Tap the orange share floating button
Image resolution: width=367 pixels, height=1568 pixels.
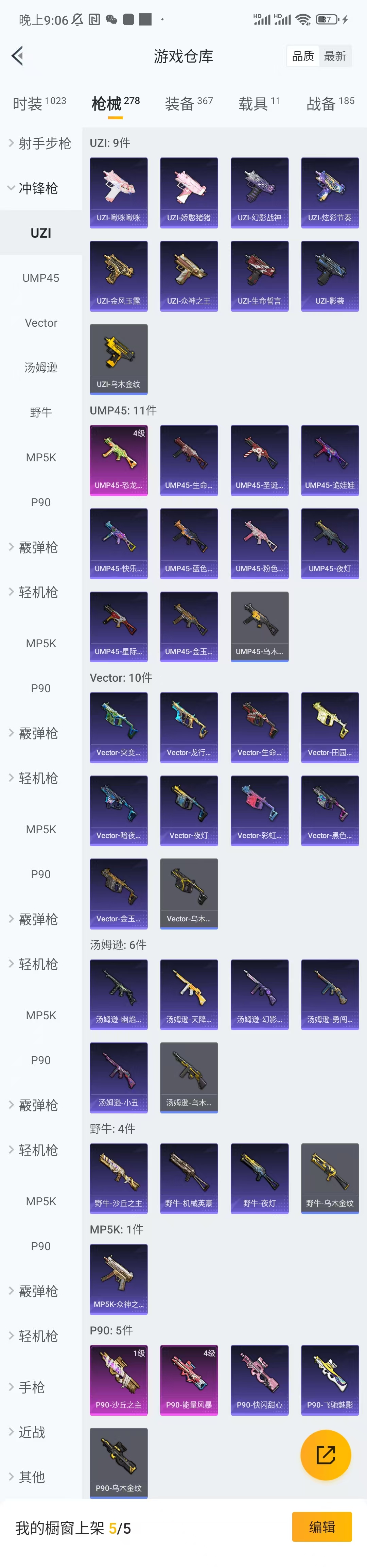pyautogui.click(x=326, y=1455)
